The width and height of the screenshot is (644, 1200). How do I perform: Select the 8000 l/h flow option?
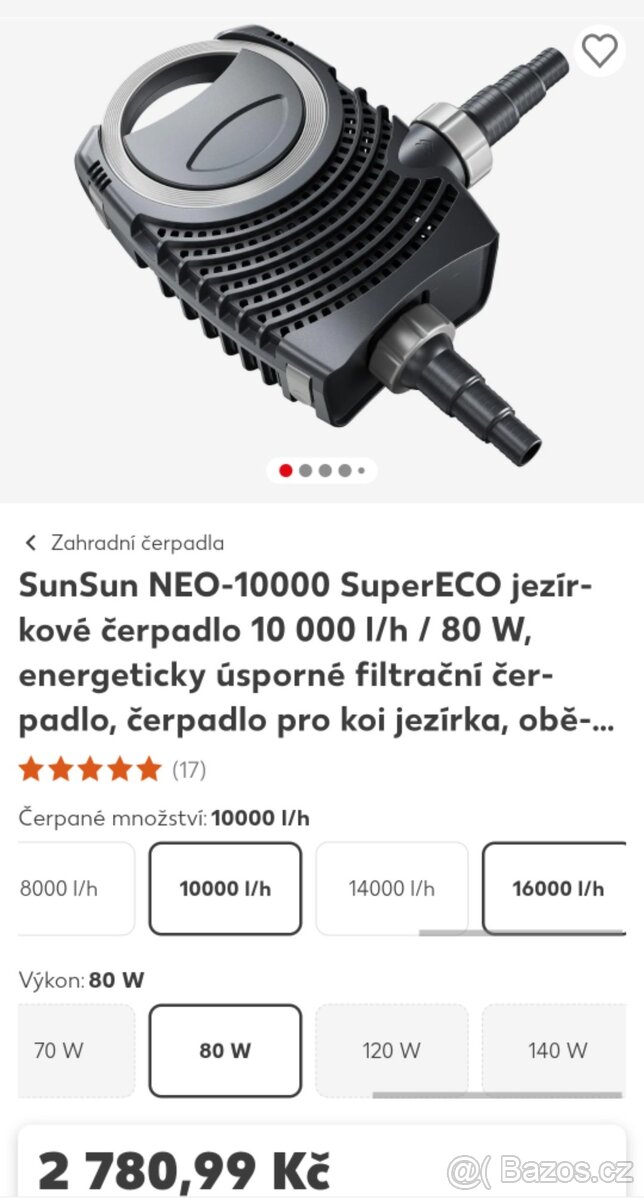(x=70, y=888)
